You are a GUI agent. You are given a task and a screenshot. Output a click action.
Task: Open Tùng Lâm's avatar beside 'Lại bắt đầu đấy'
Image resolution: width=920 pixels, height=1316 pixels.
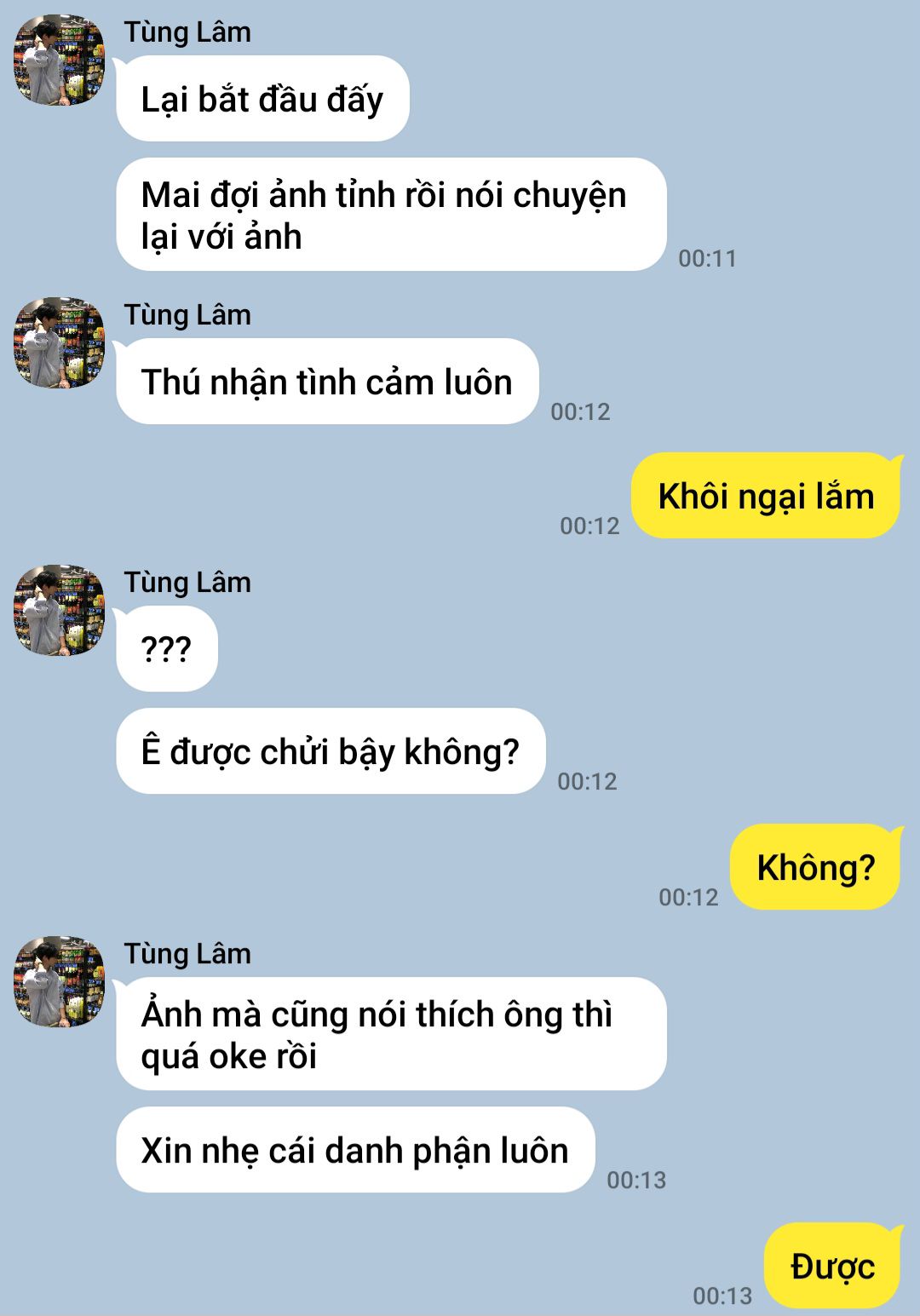click(x=59, y=60)
